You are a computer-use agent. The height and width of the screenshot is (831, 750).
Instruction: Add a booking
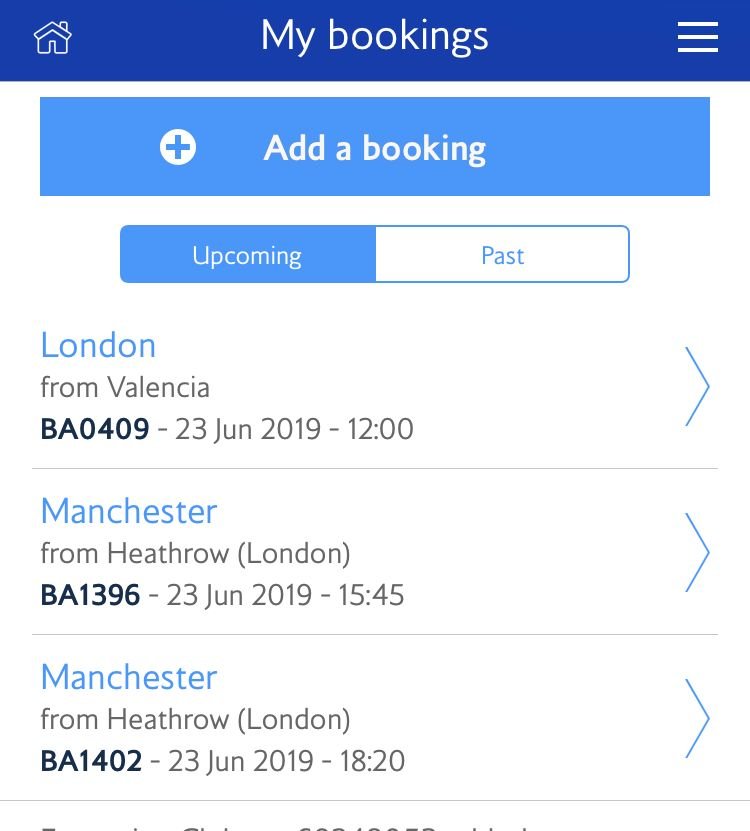click(x=375, y=147)
